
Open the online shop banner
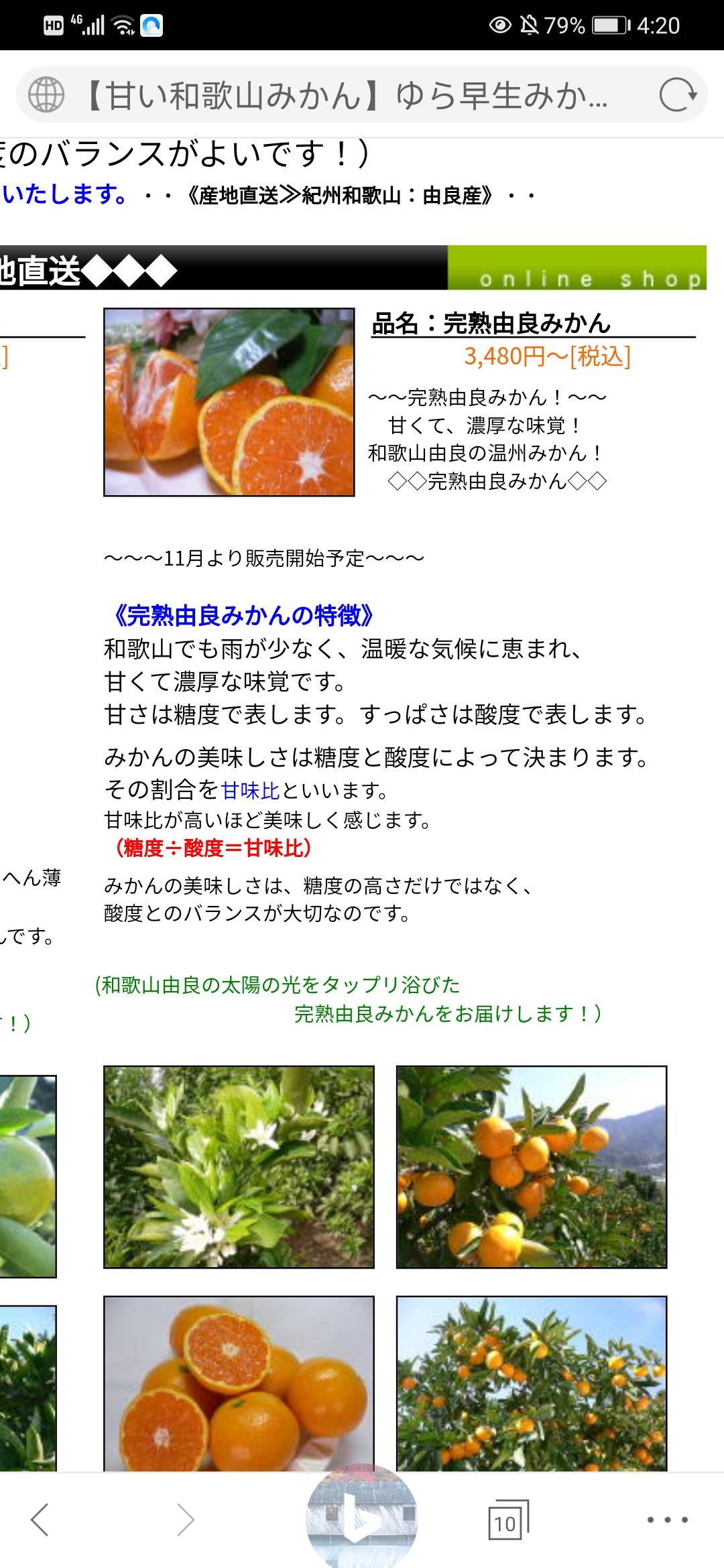(x=577, y=268)
